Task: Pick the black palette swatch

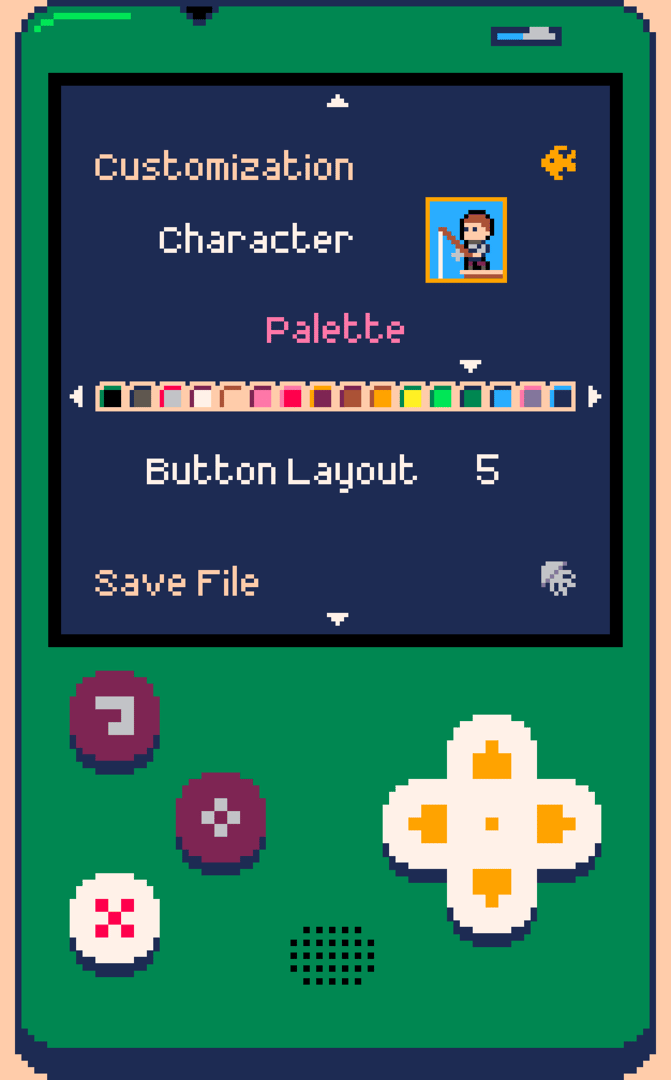Action: pyautogui.click(x=112, y=397)
